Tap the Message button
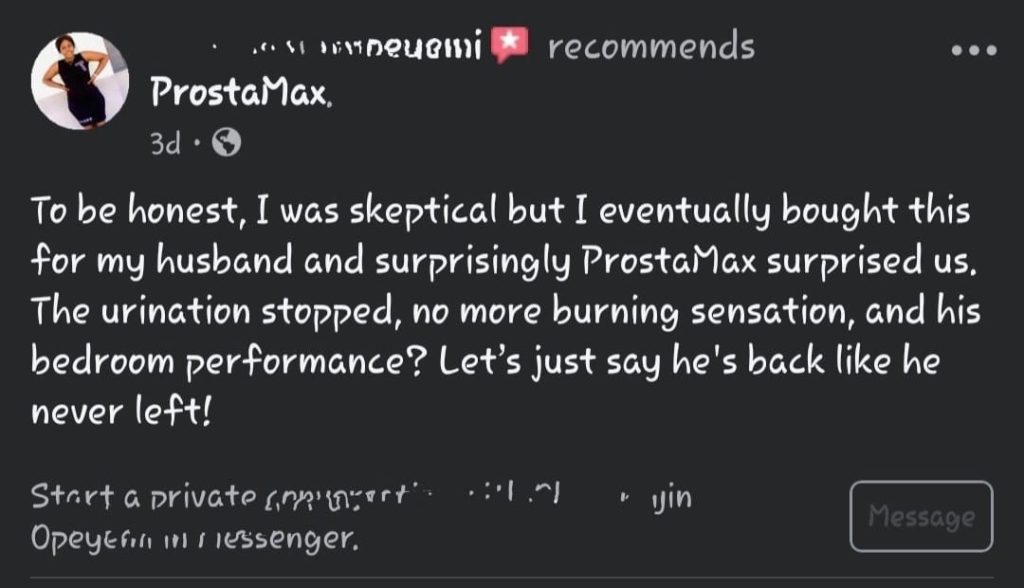1024x588 pixels. coord(921,516)
